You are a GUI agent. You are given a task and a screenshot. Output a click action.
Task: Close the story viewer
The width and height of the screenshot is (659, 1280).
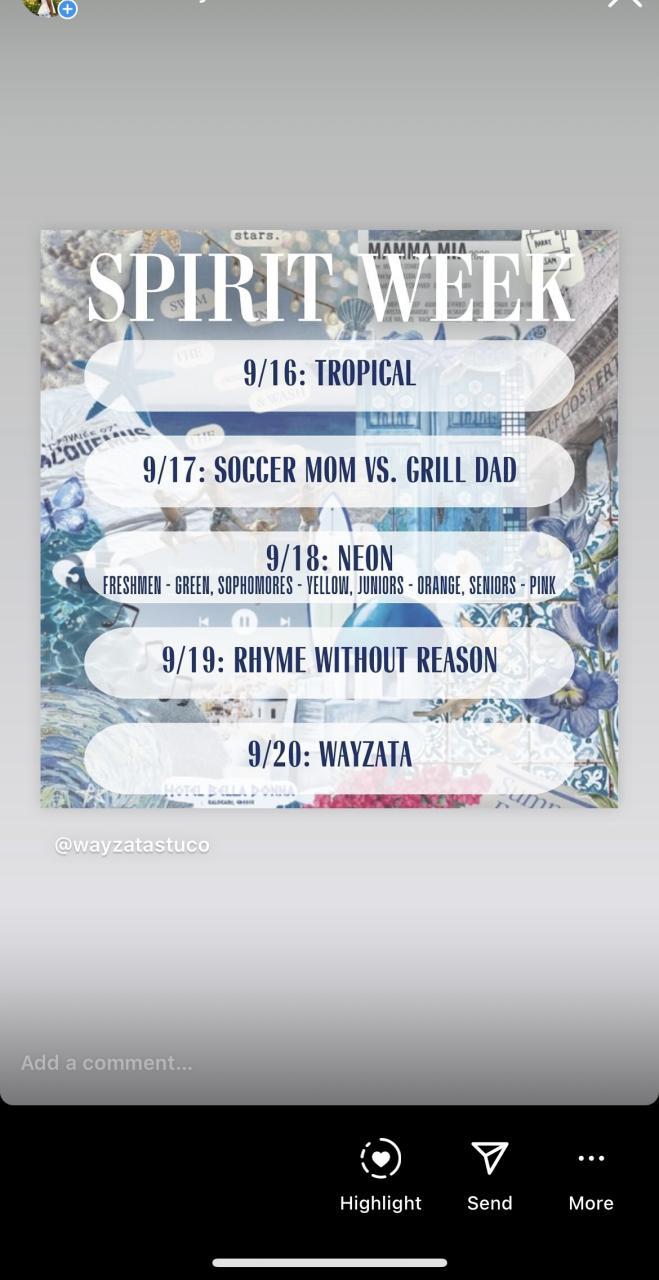click(625, 4)
